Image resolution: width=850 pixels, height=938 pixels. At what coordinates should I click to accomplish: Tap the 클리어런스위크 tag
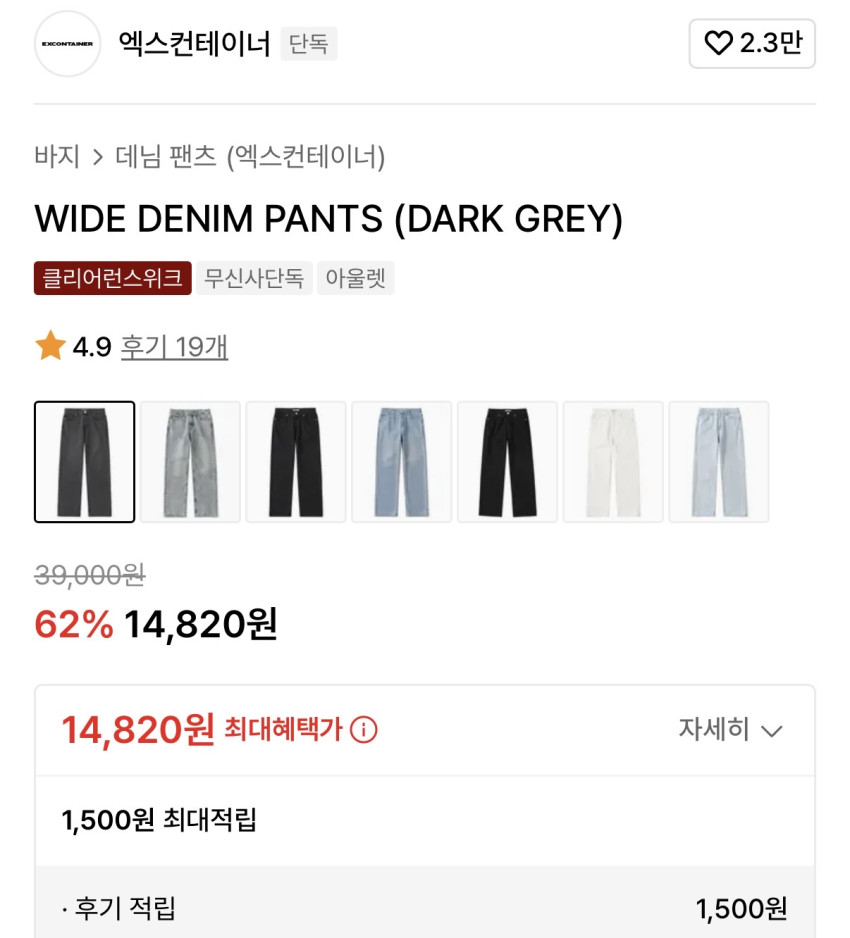tap(112, 278)
